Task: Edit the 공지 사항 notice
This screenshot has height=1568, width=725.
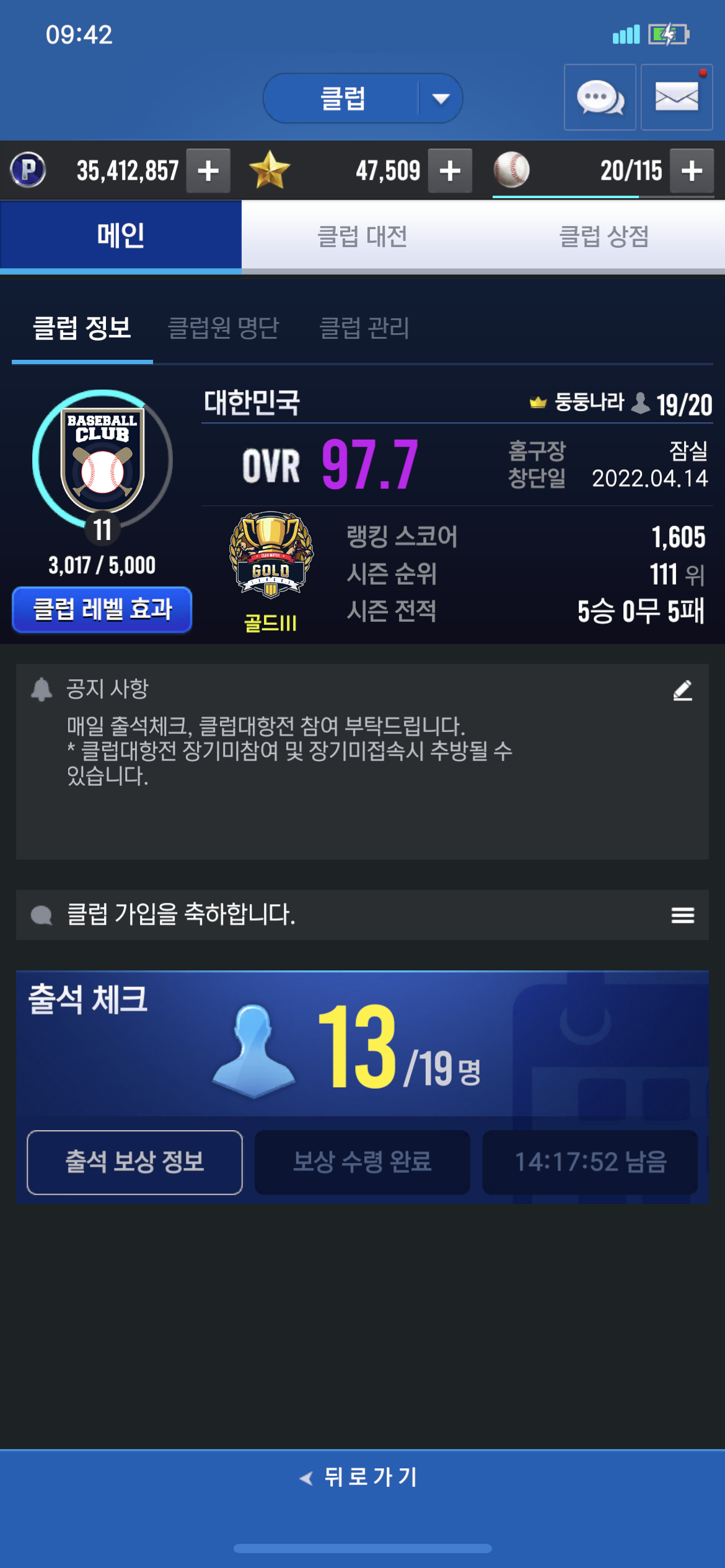Action: (x=682, y=690)
